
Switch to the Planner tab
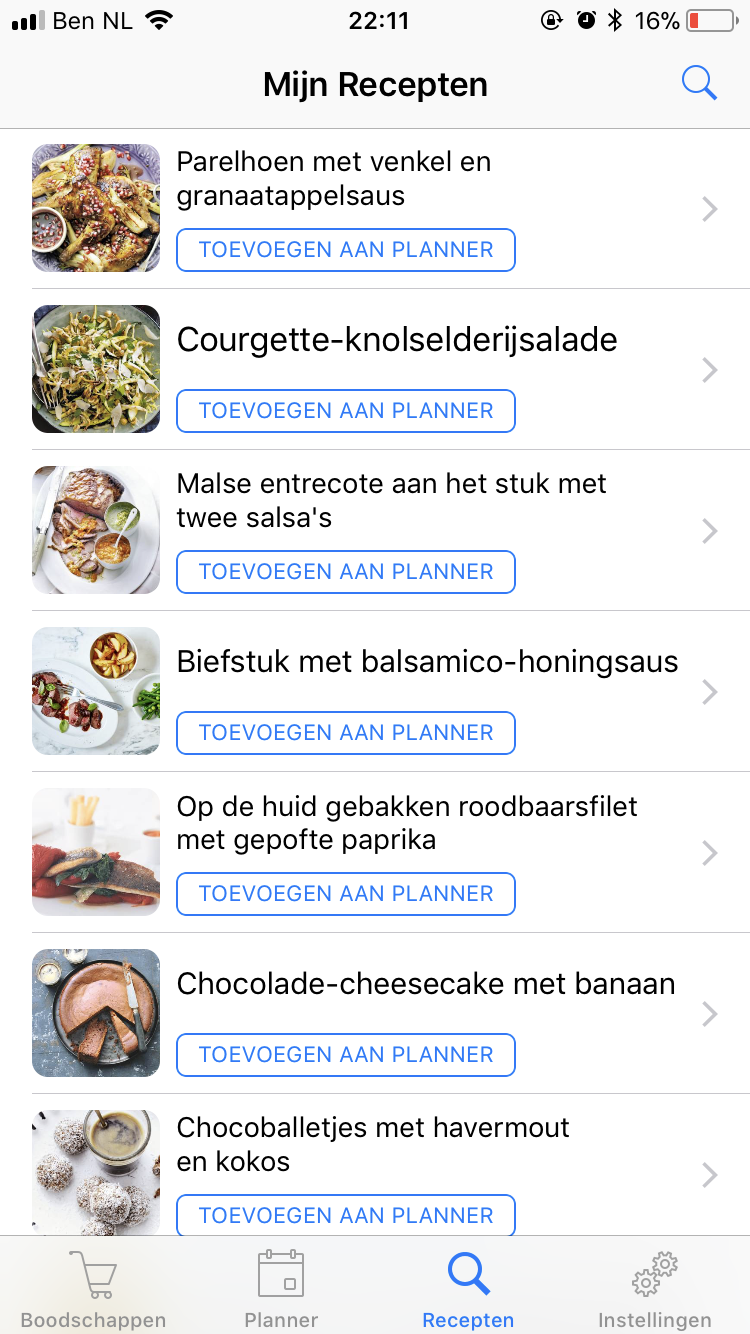point(281,1290)
